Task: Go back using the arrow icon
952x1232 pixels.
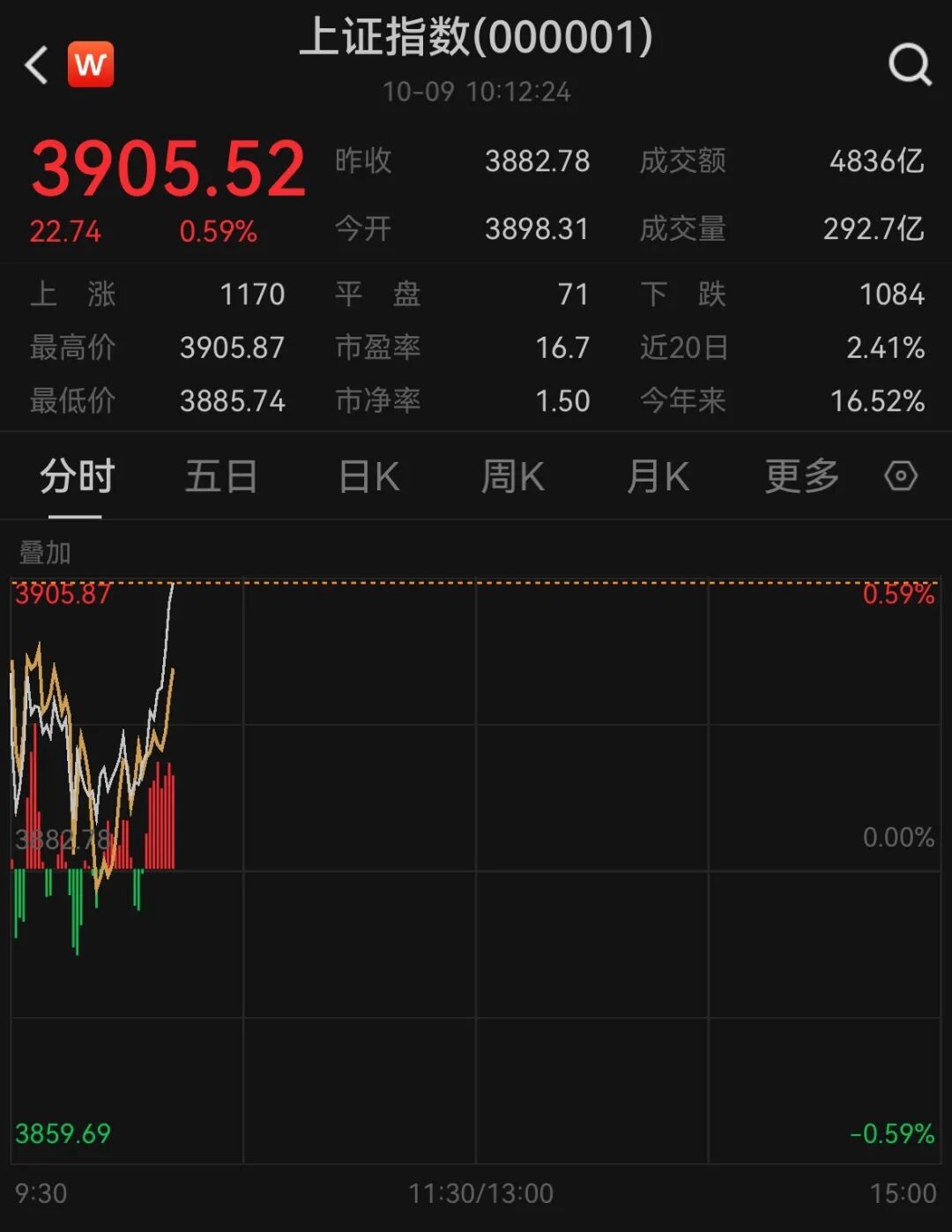Action: [36, 65]
